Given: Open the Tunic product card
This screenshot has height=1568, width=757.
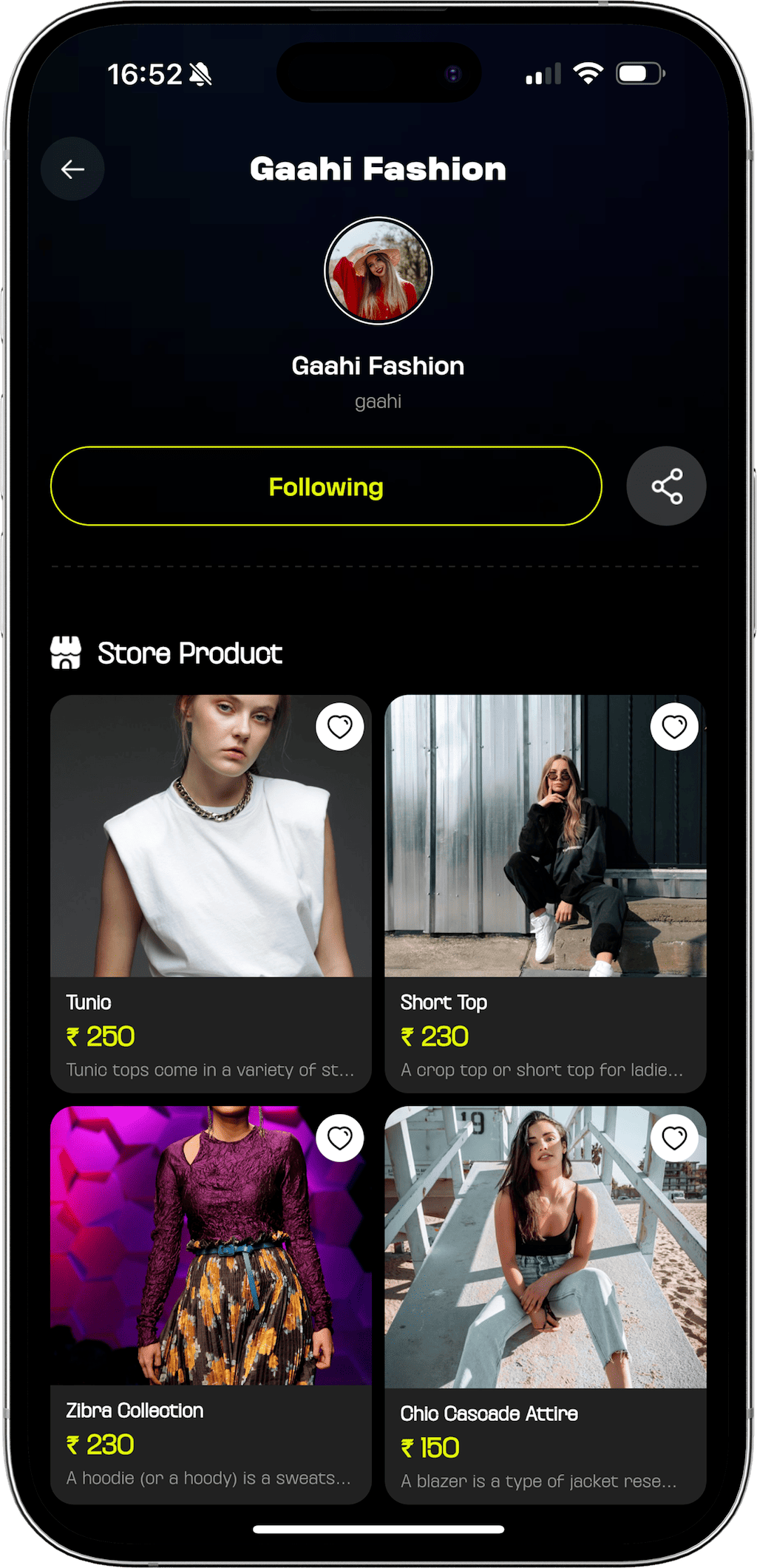Looking at the screenshot, I should click(x=211, y=893).
